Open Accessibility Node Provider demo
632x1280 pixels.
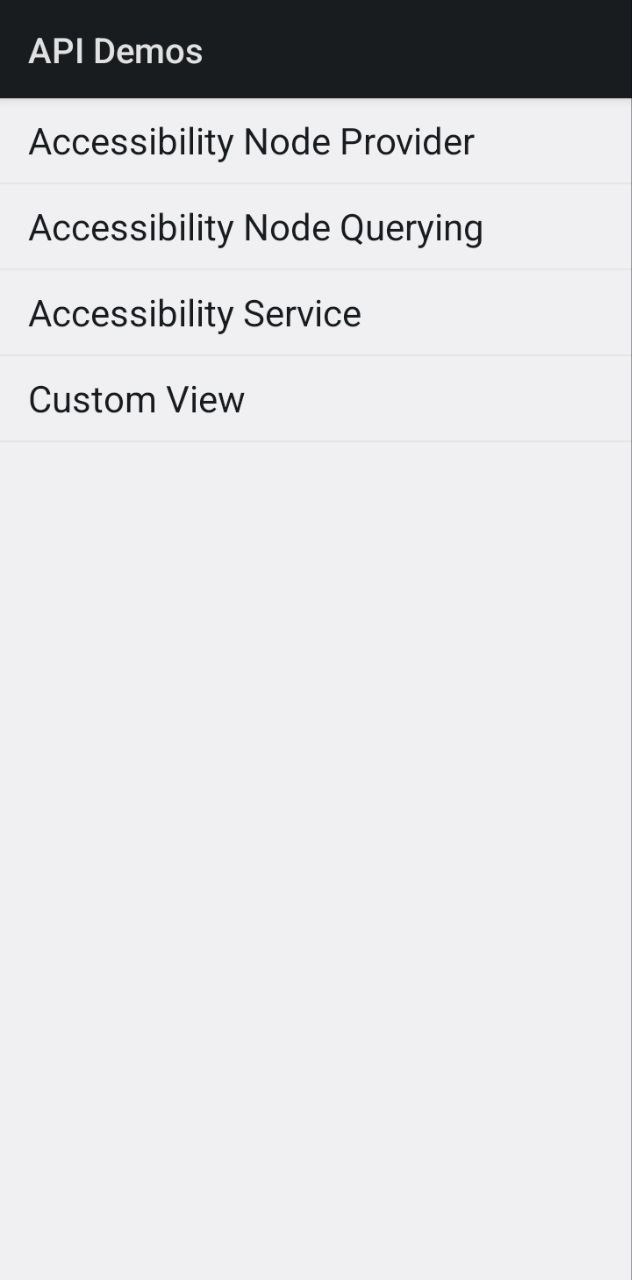tap(251, 142)
